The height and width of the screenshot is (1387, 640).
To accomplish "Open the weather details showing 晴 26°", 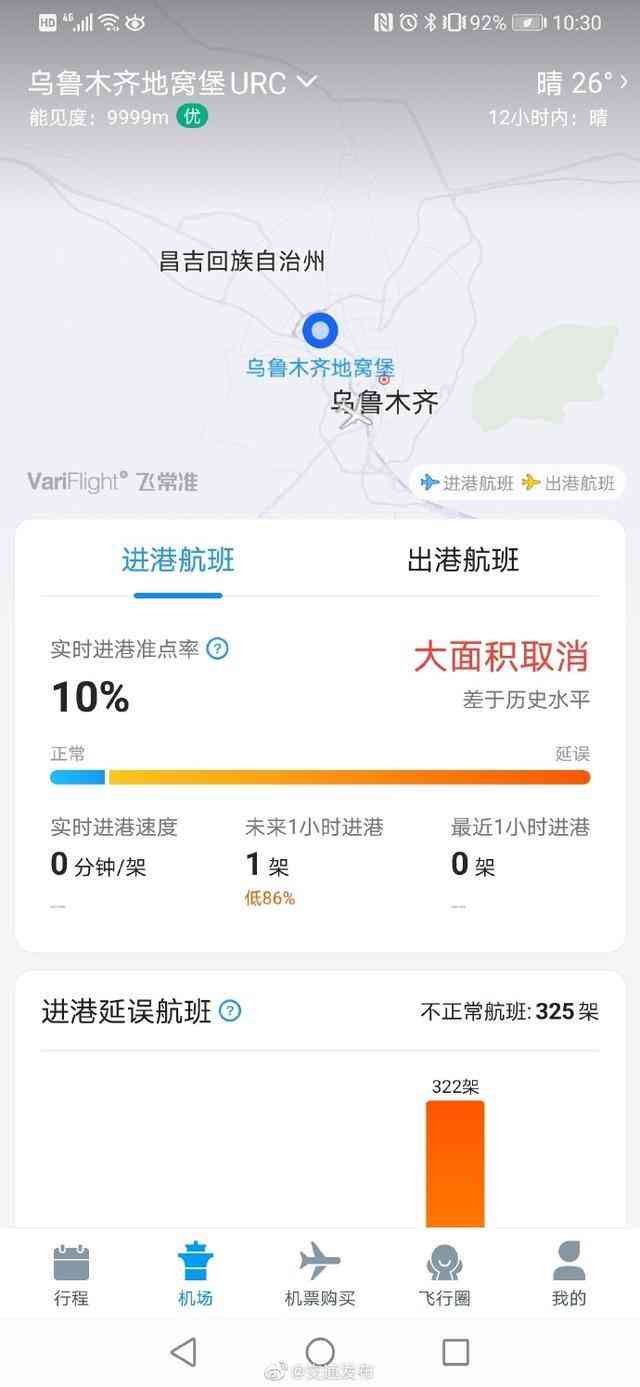I will tap(580, 82).
